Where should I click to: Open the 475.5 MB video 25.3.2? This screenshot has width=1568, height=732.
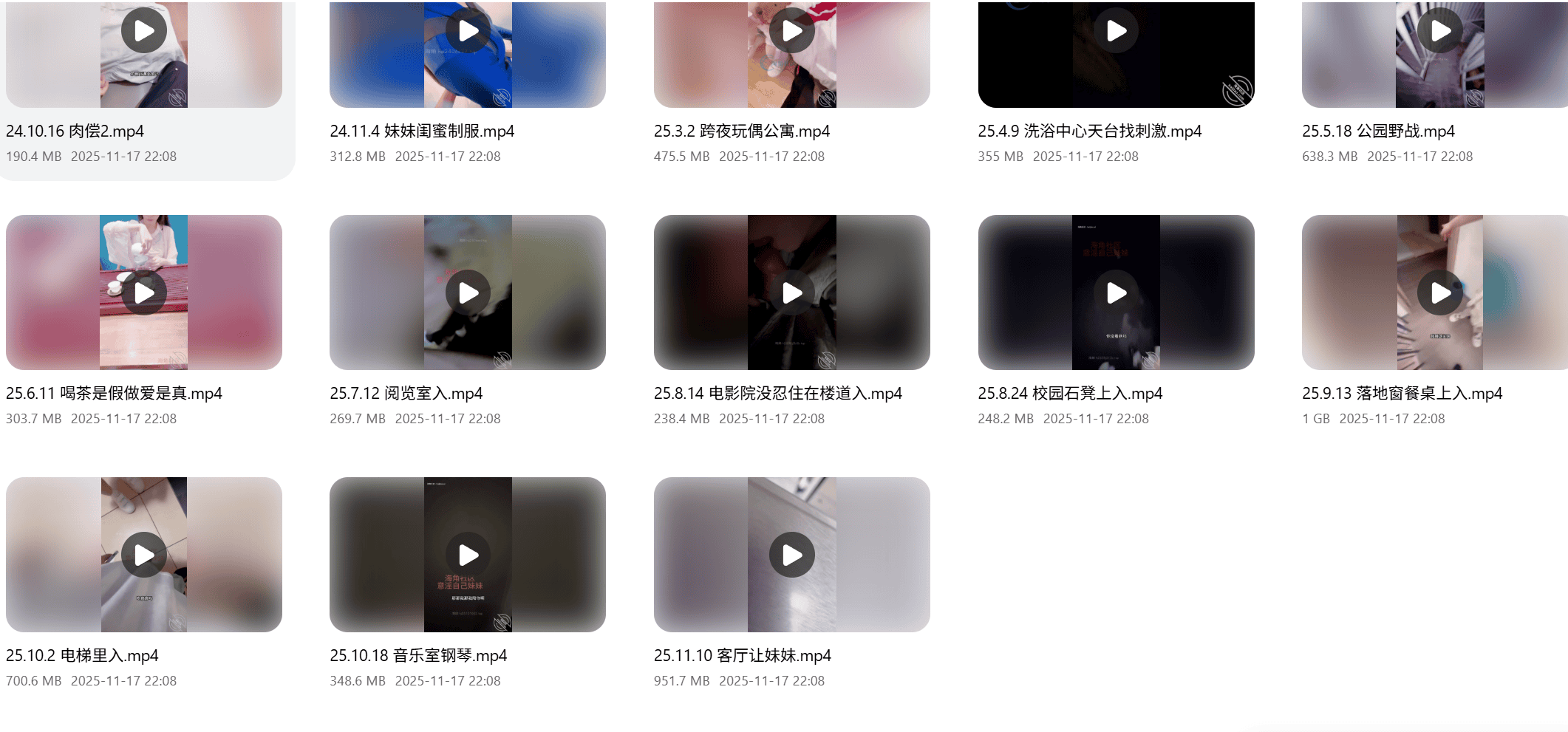[x=792, y=31]
